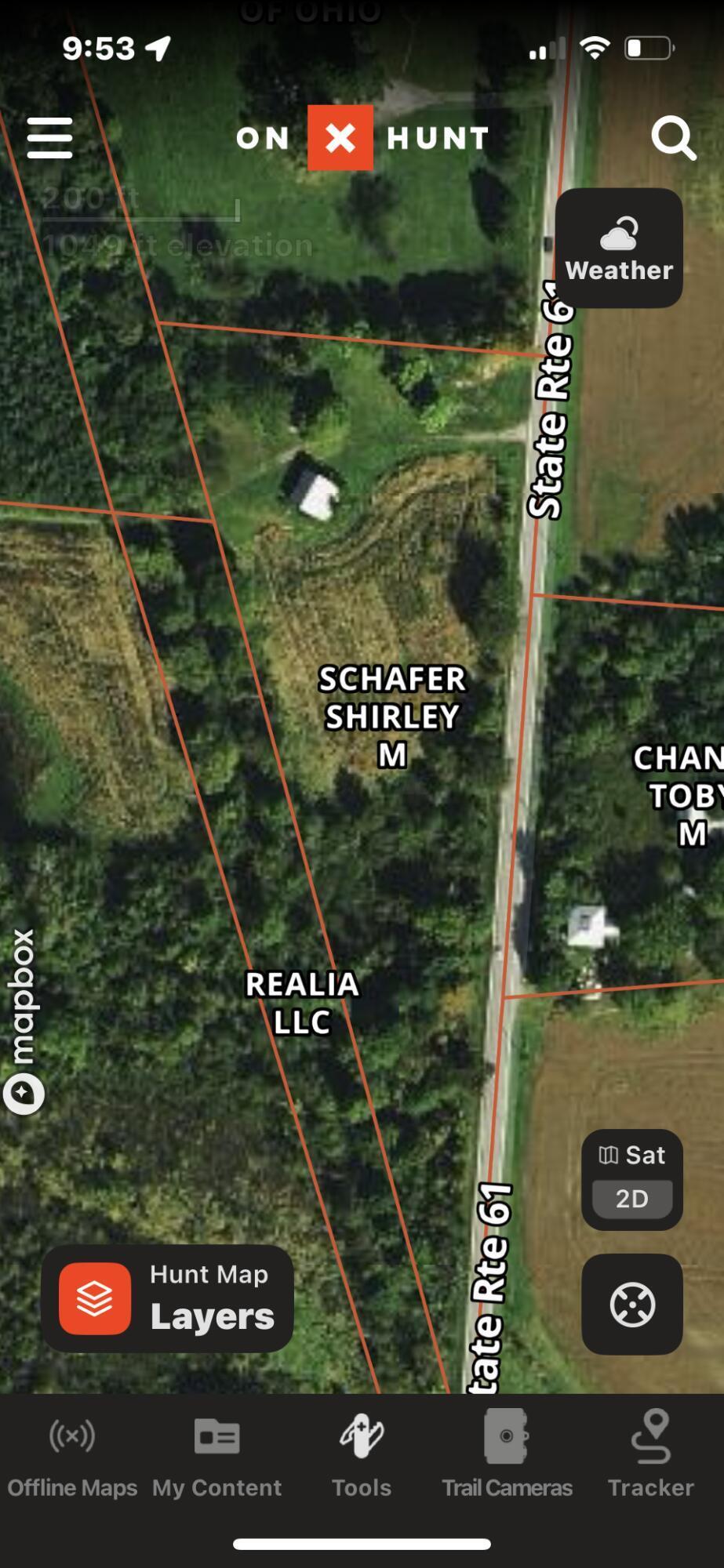Select the Realia LLC parcel

[x=302, y=1002]
